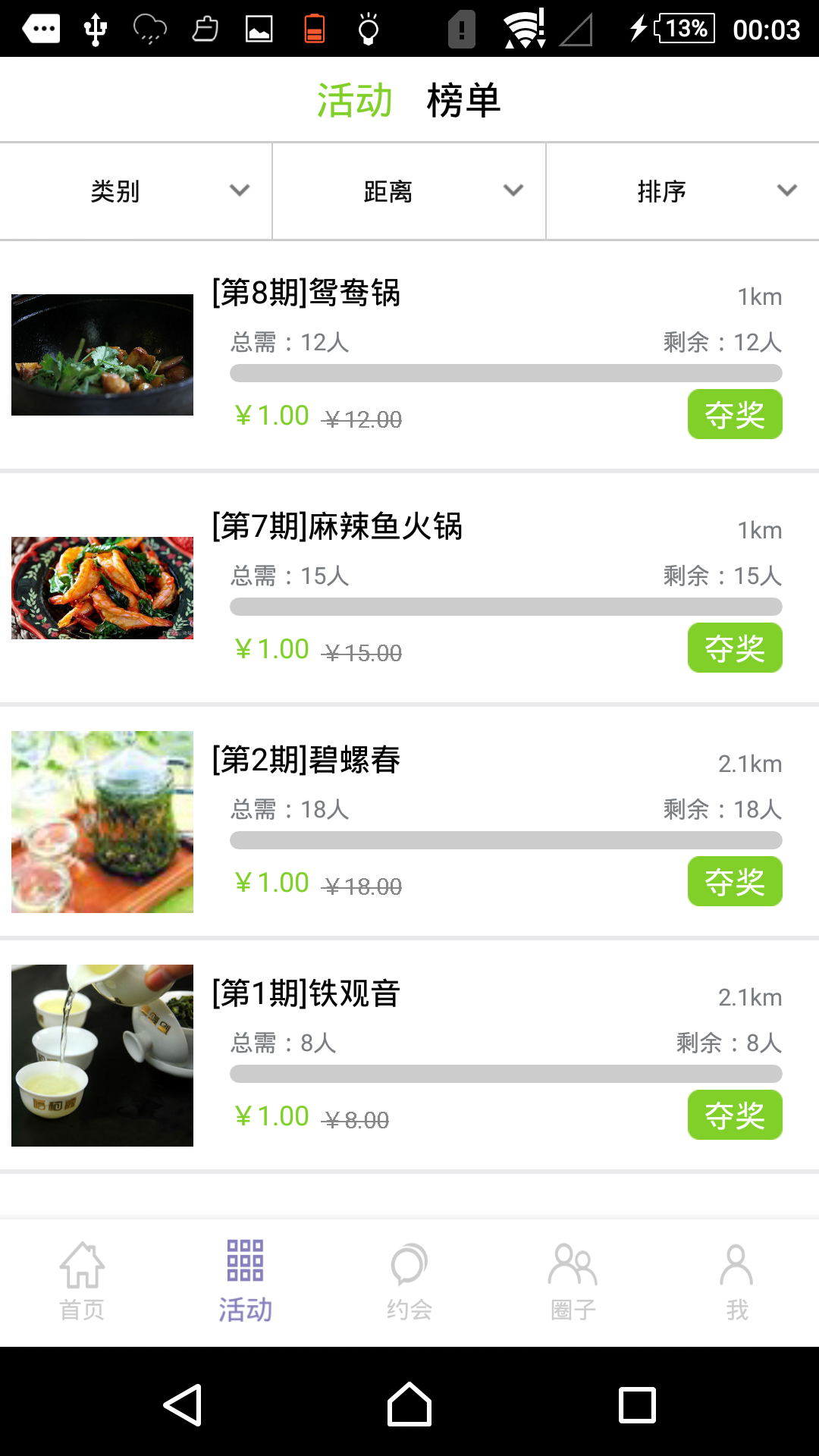View the [第1期]铁观音 tea item

click(x=306, y=993)
